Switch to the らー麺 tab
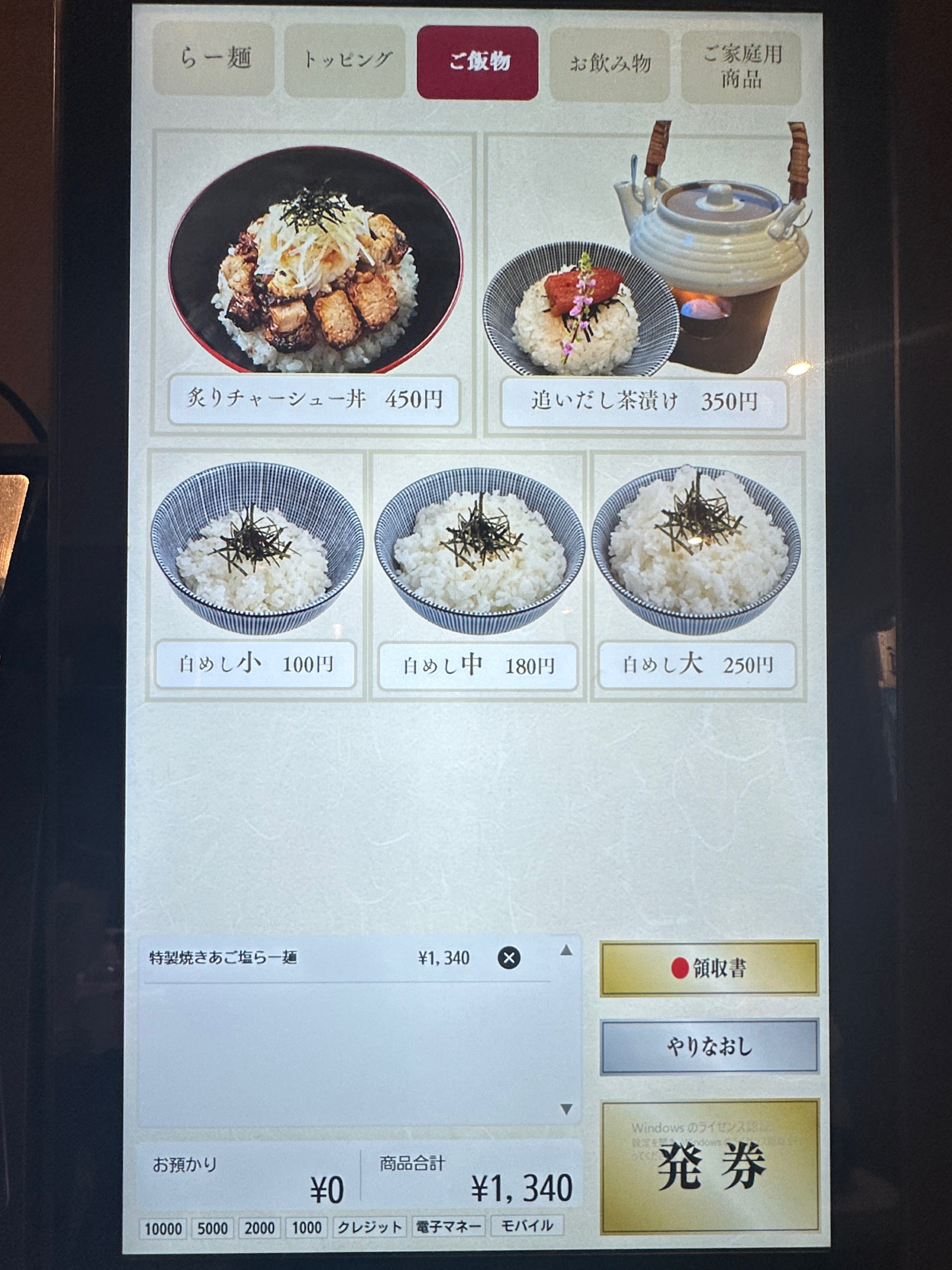The image size is (952, 1270). coord(214,59)
